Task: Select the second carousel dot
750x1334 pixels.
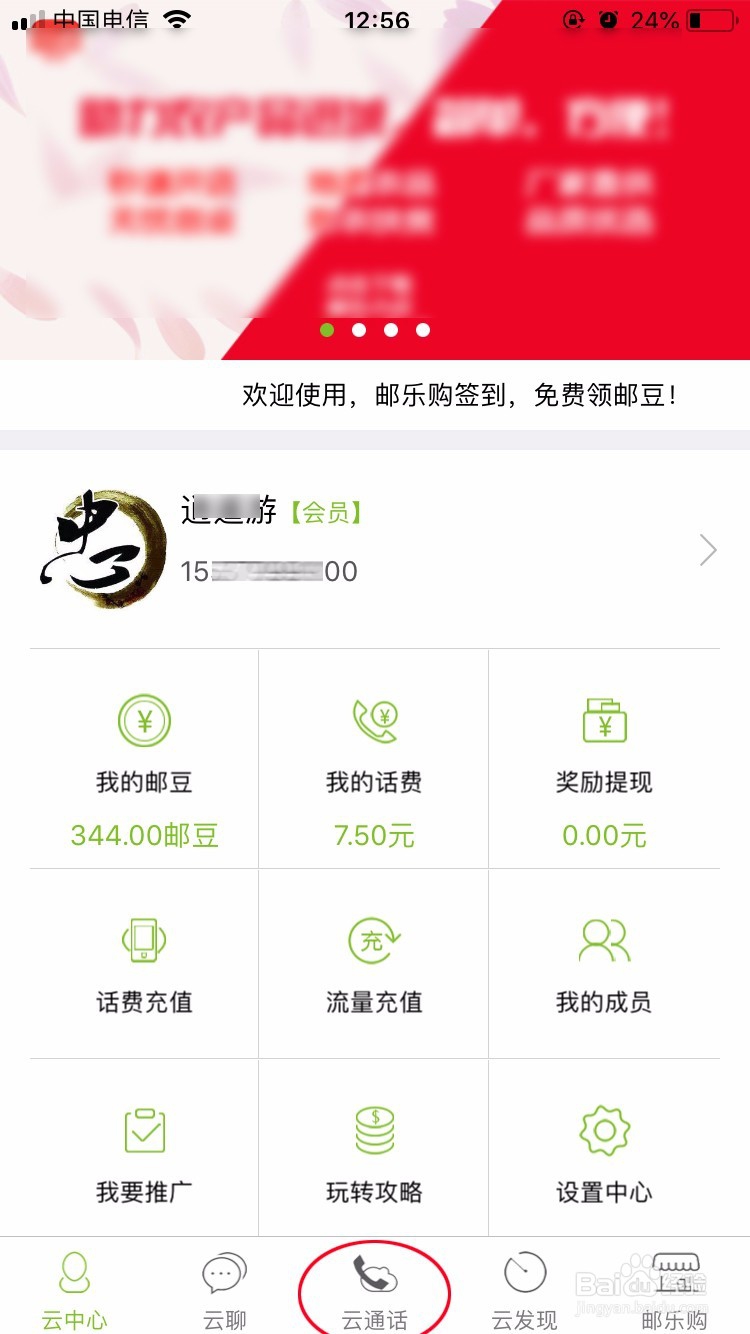Action: (358, 329)
